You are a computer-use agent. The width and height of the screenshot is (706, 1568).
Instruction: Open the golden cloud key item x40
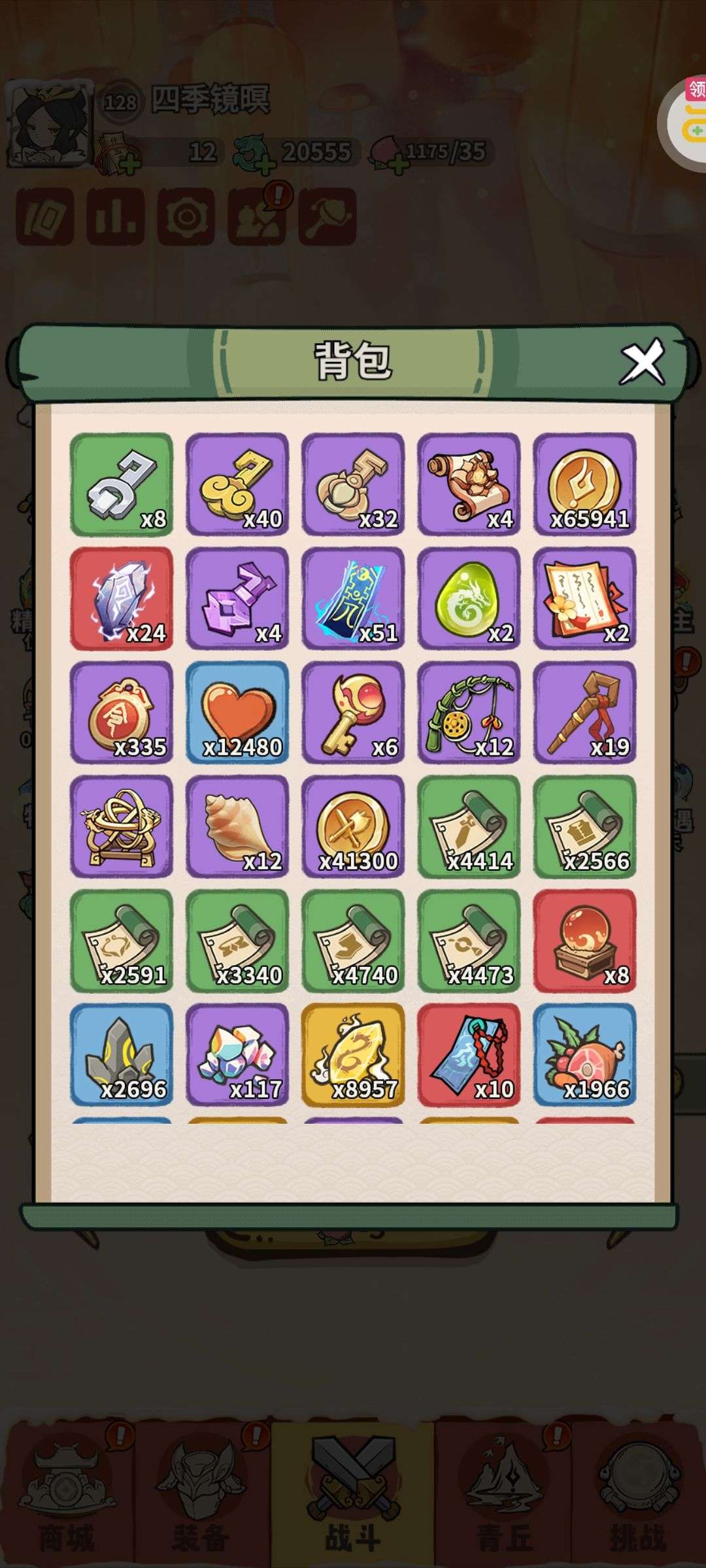[237, 484]
